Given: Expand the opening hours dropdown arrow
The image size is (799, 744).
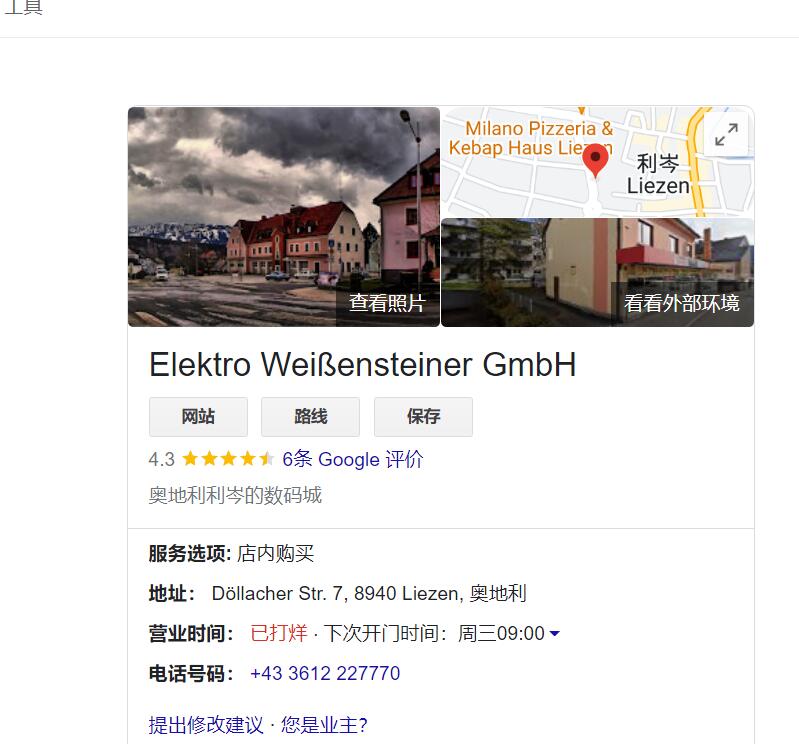Looking at the screenshot, I should tap(555, 634).
